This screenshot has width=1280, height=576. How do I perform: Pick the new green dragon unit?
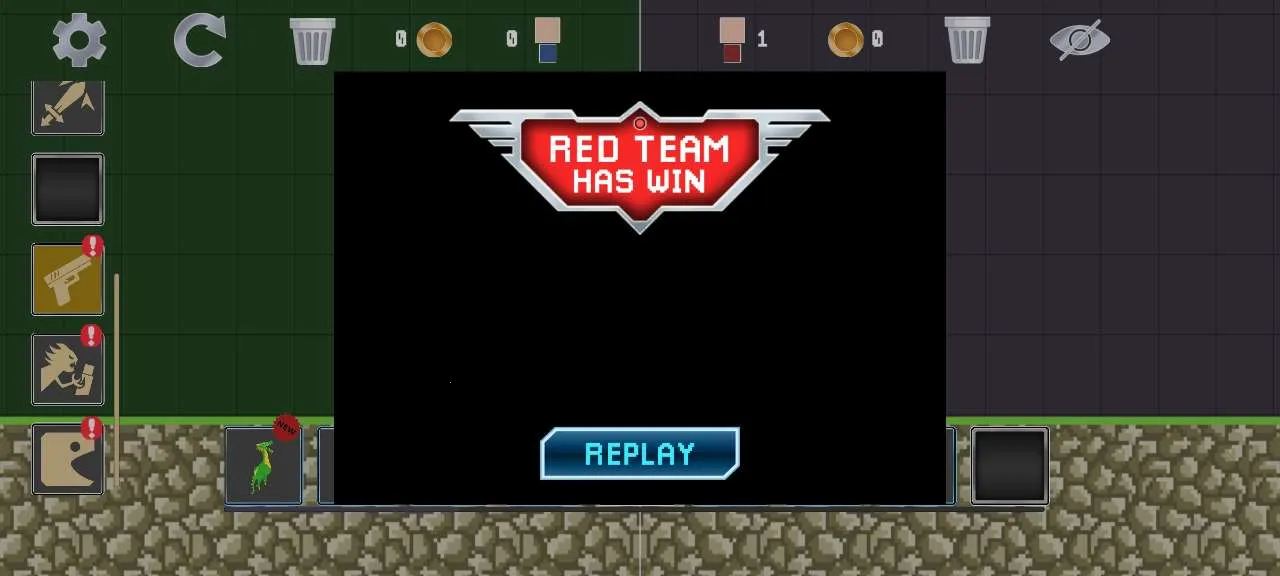tap(263, 466)
